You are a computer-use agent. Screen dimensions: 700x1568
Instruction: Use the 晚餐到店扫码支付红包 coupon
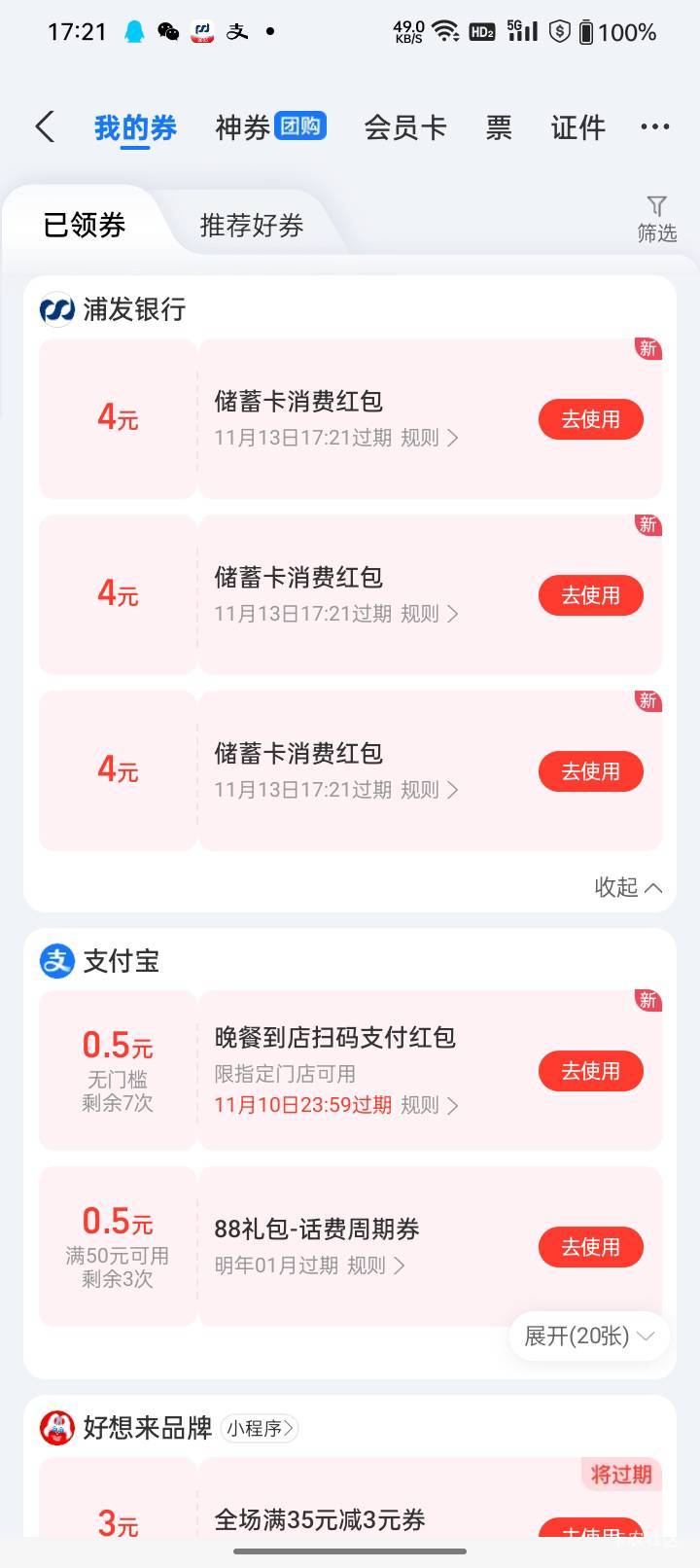[590, 1071]
